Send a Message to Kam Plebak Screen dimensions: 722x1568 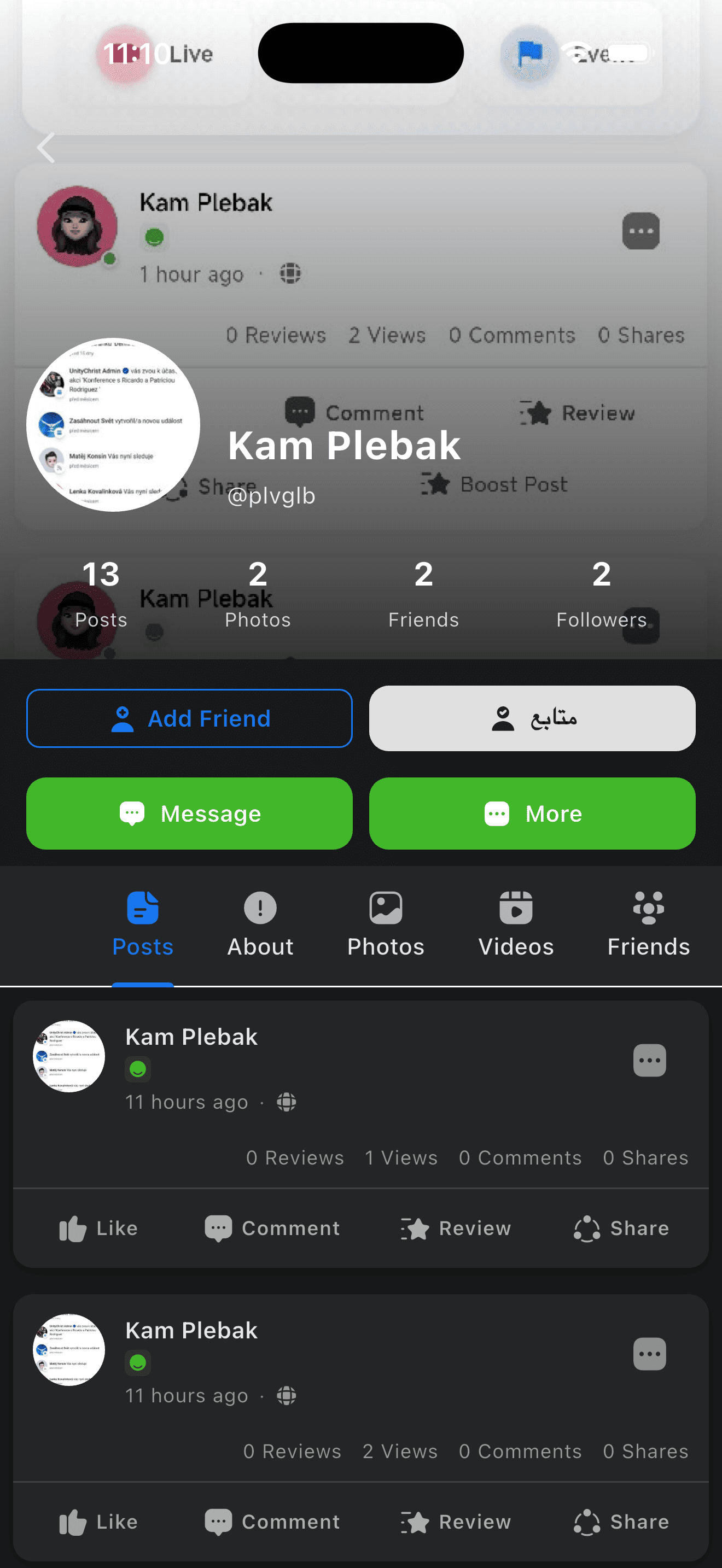coord(189,813)
